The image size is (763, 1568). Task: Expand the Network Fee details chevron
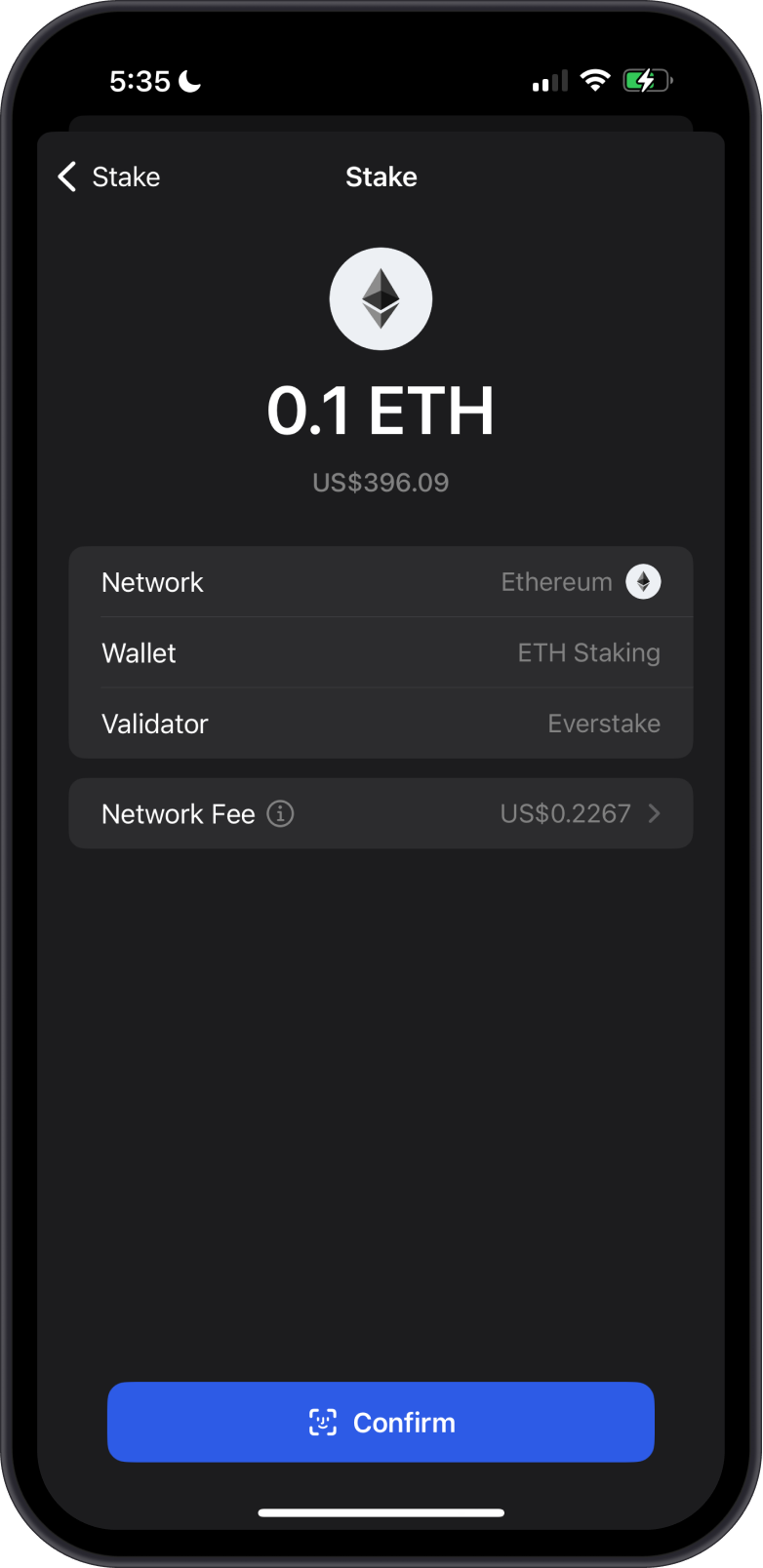[x=655, y=813]
